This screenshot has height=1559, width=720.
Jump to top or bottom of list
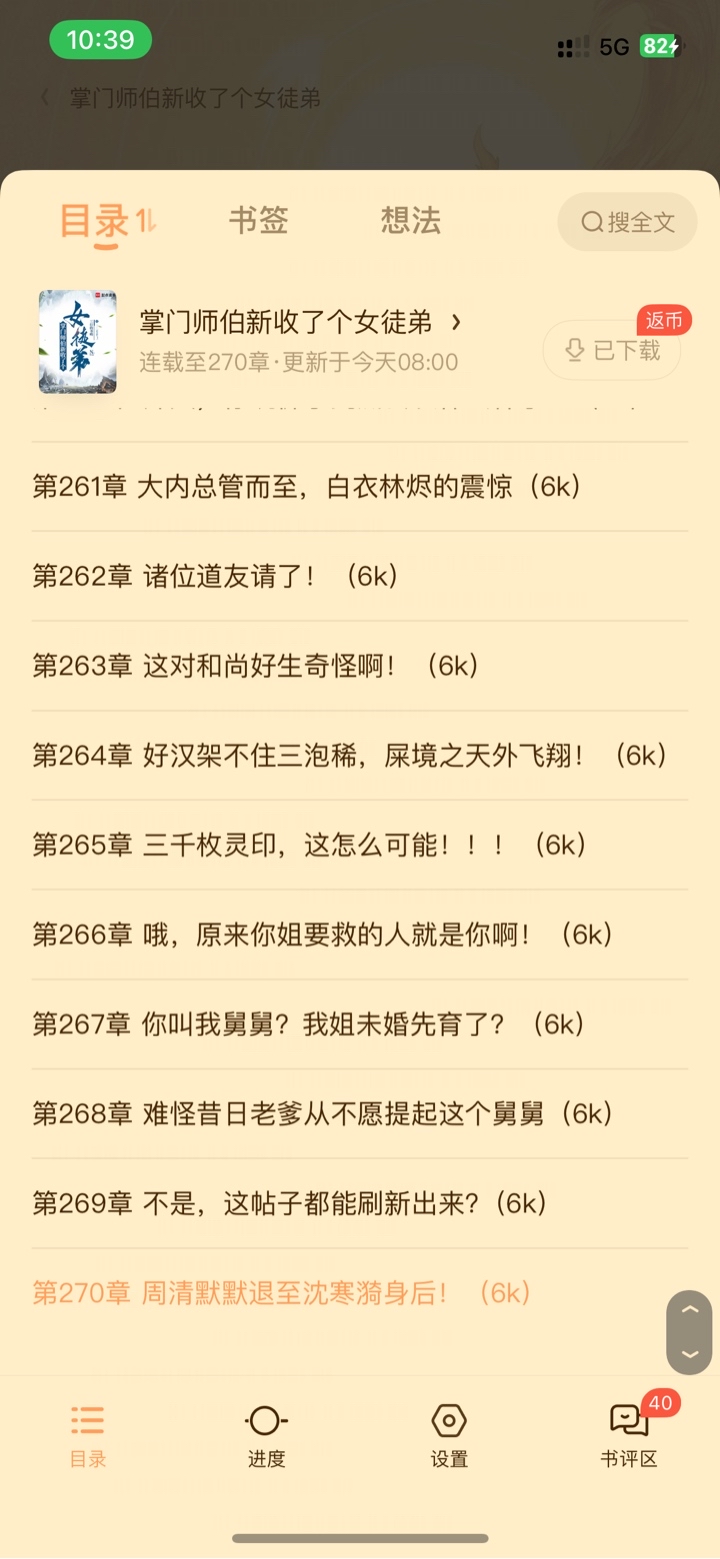(689, 1332)
